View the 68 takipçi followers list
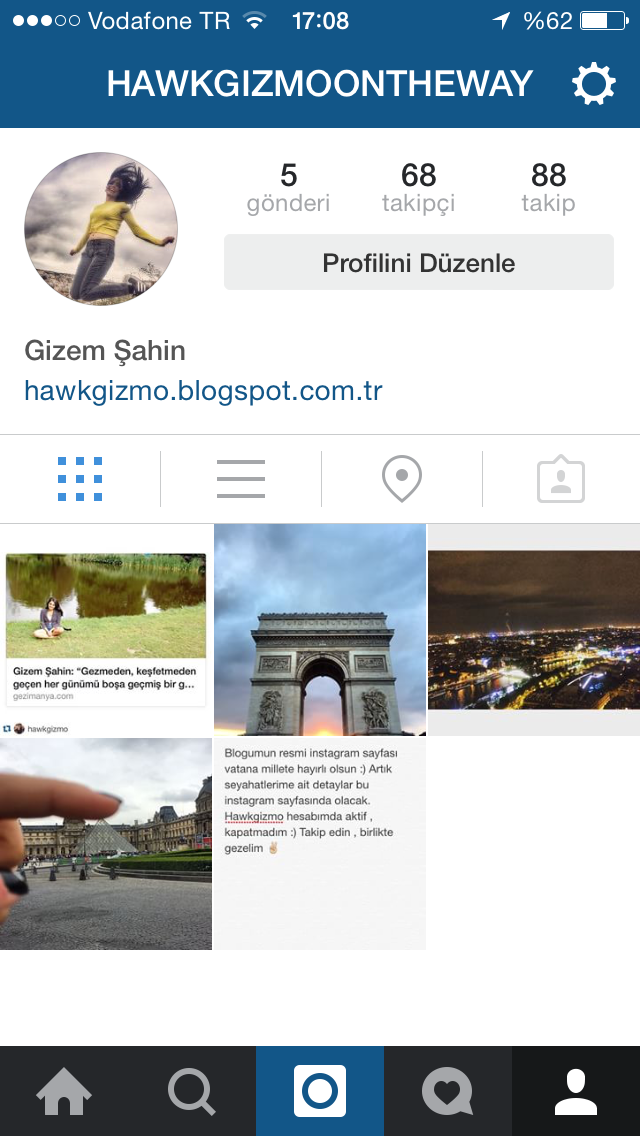Screen dimensions: 640x1136 tap(418, 188)
